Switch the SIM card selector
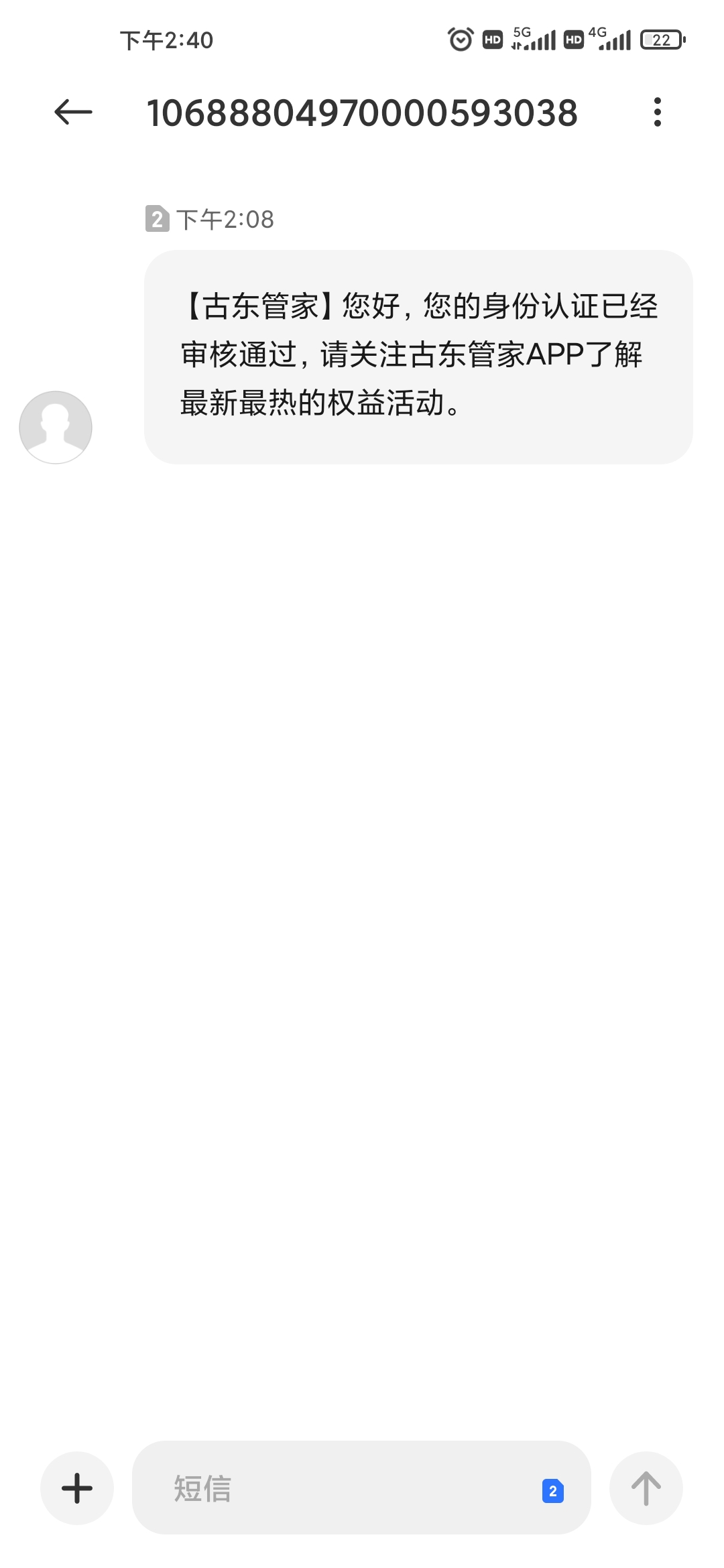Image resolution: width=724 pixels, height=1568 pixels. 552,1490
